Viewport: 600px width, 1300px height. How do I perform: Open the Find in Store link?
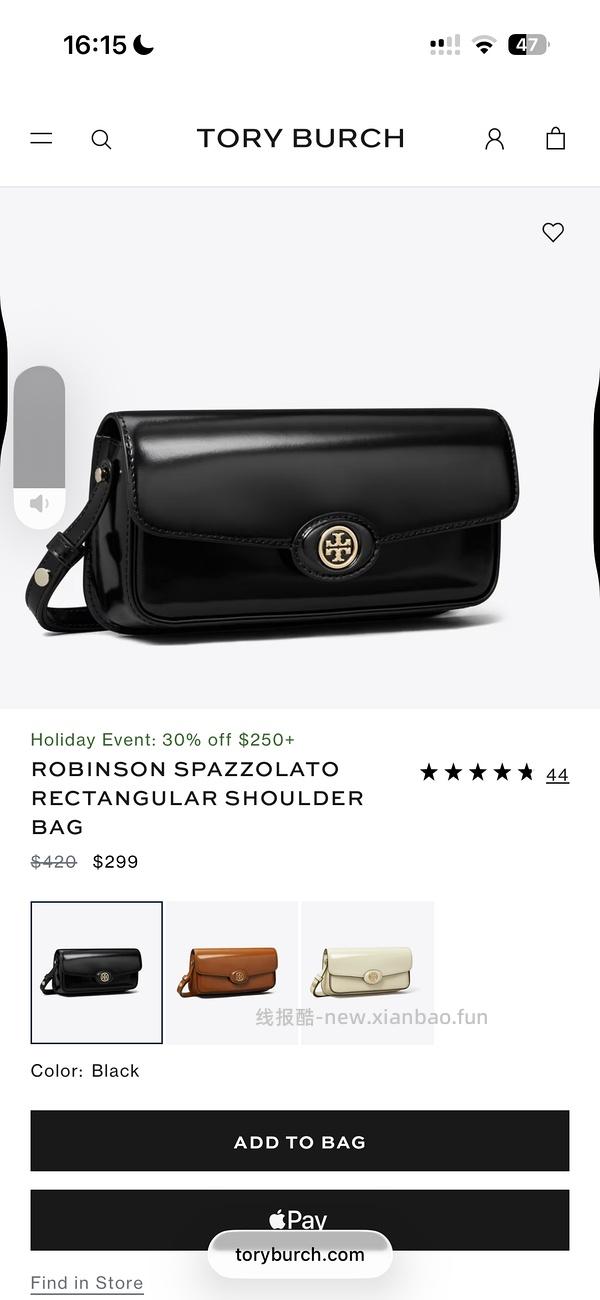(87, 1283)
